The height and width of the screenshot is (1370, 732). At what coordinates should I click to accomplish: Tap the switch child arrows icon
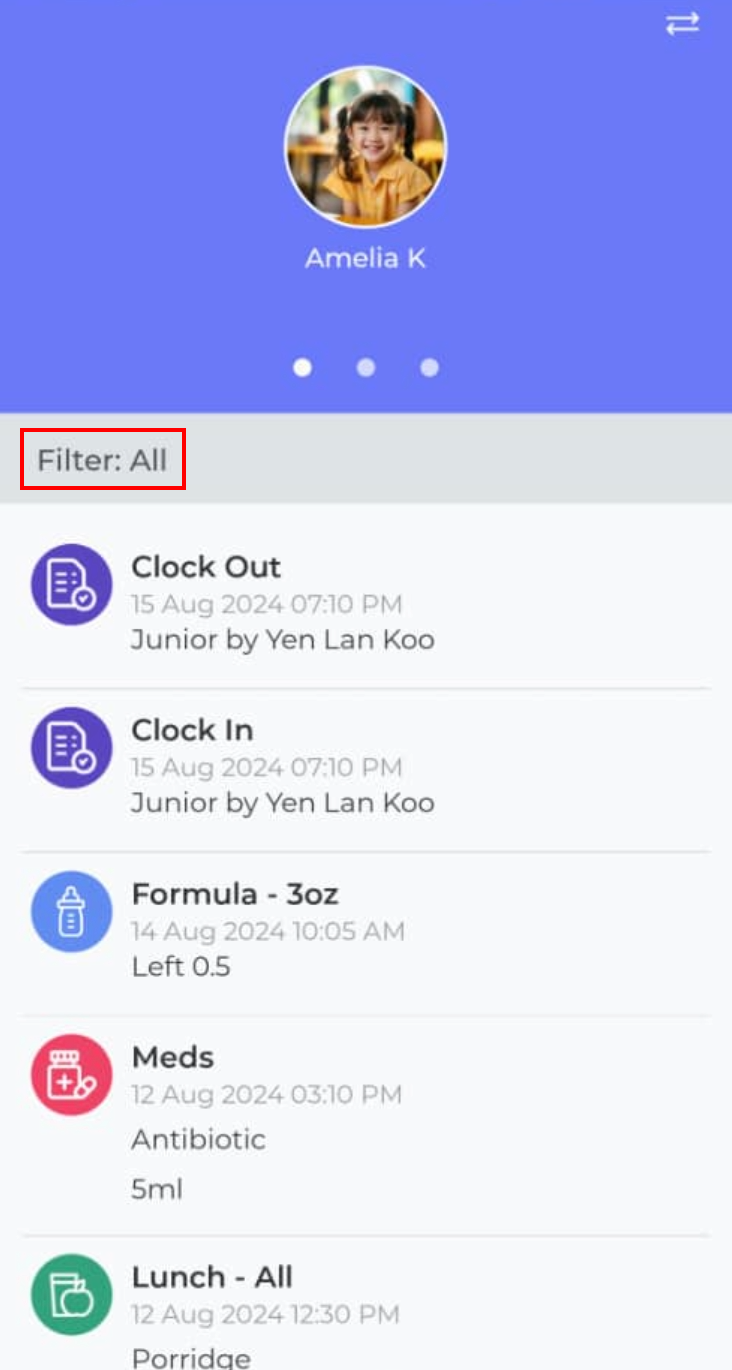[x=682, y=24]
